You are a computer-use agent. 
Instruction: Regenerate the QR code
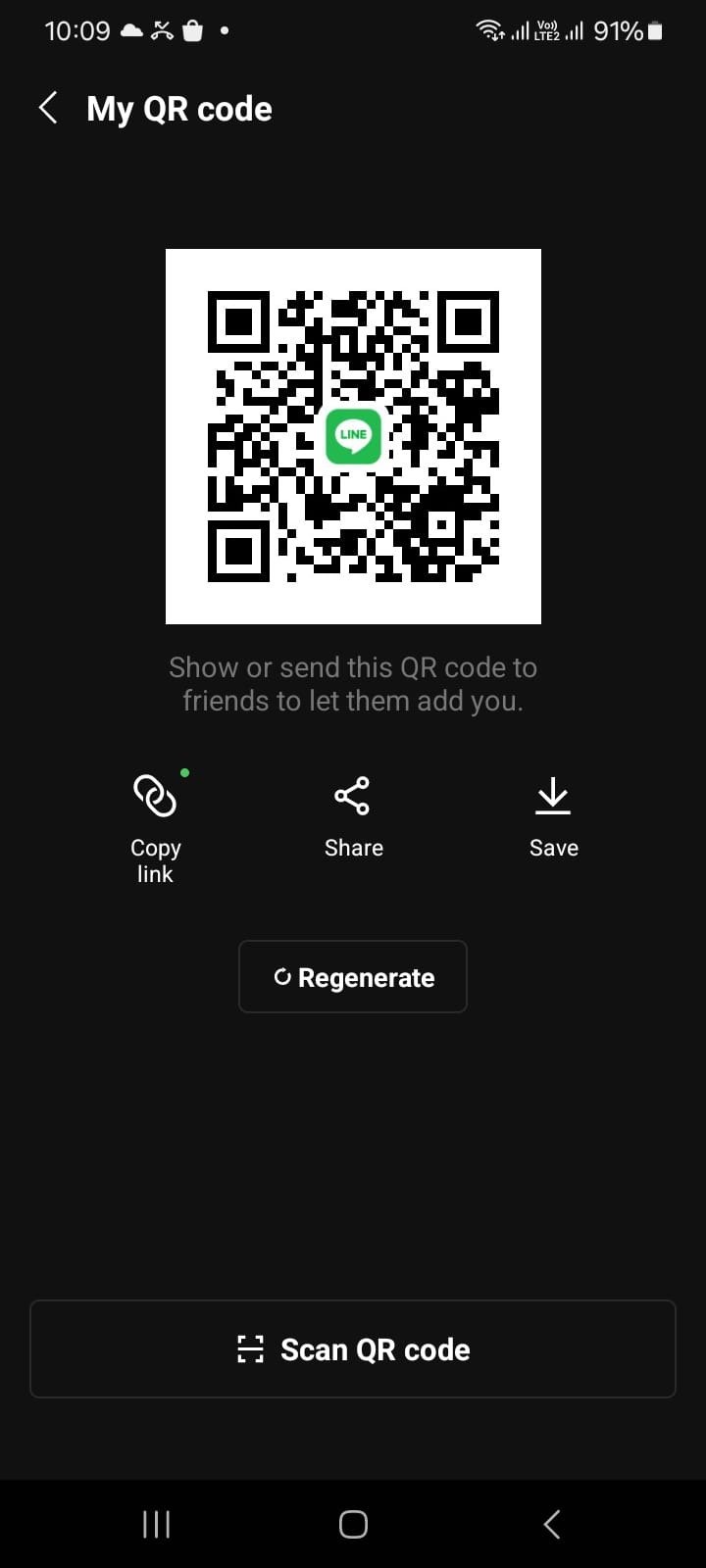tap(353, 977)
